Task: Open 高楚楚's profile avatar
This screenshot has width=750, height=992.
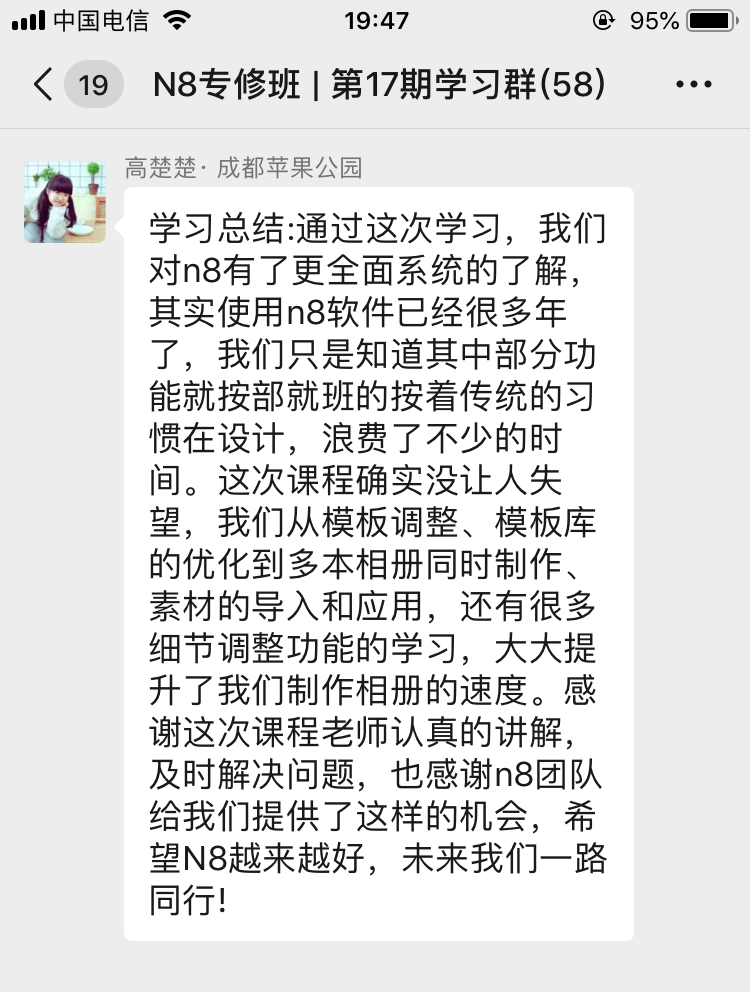Action: tap(65, 202)
